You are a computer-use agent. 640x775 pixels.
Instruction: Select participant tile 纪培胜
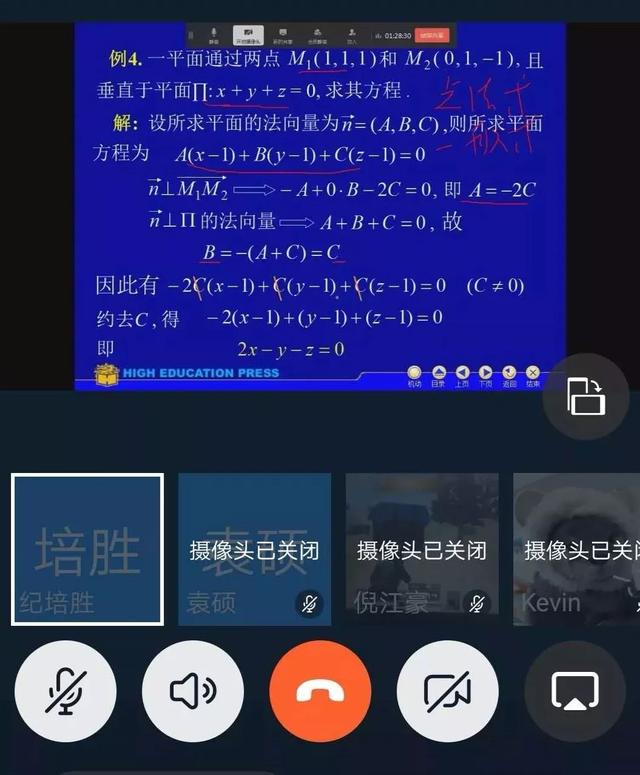point(87,549)
